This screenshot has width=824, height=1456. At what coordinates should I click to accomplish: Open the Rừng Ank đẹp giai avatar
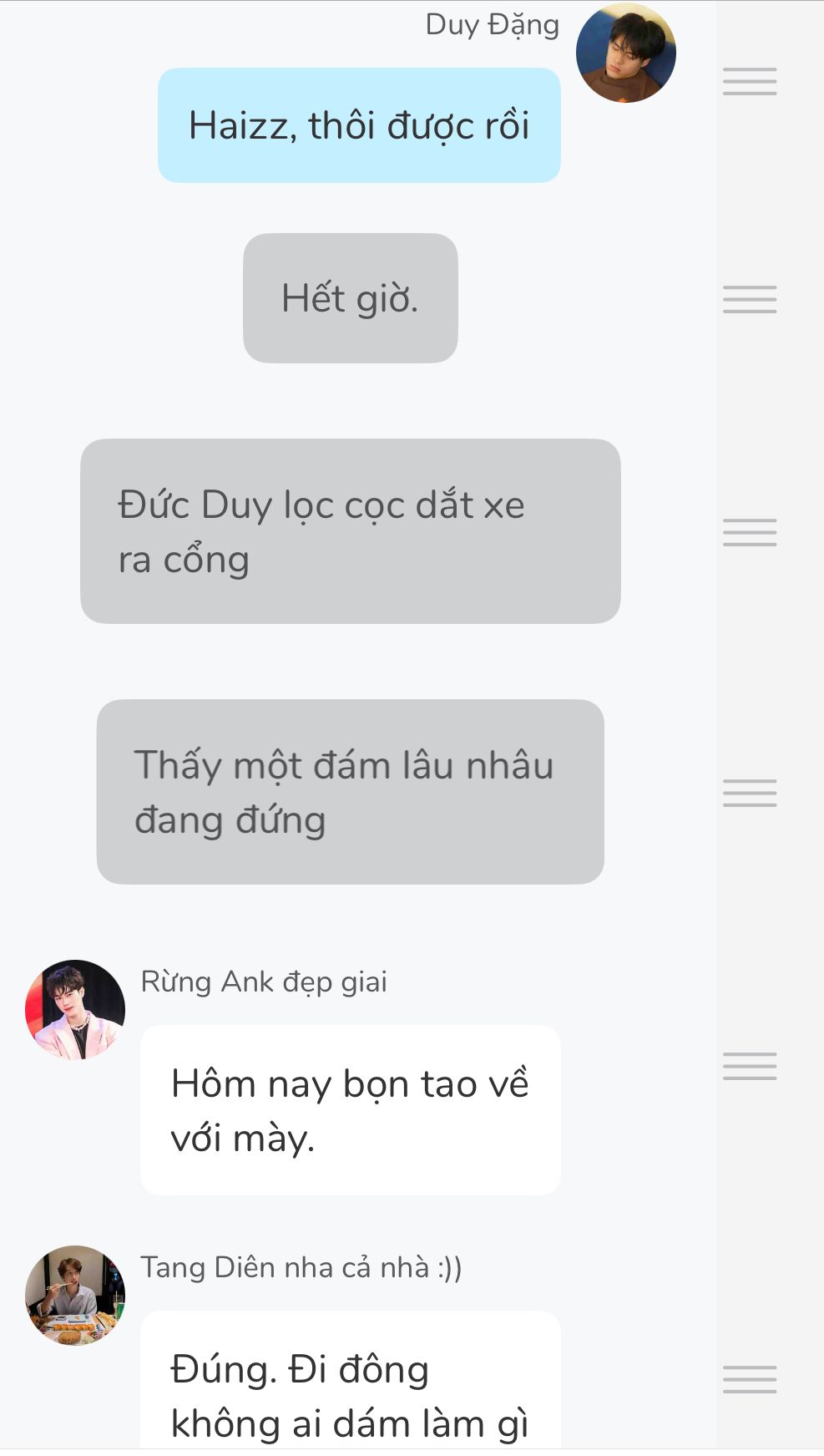pos(75,1009)
